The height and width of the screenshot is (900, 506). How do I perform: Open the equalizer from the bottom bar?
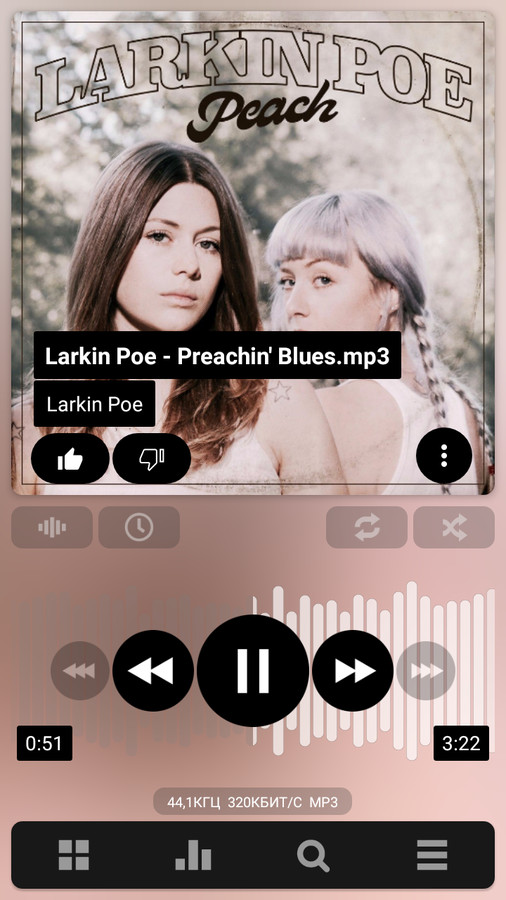point(193,855)
